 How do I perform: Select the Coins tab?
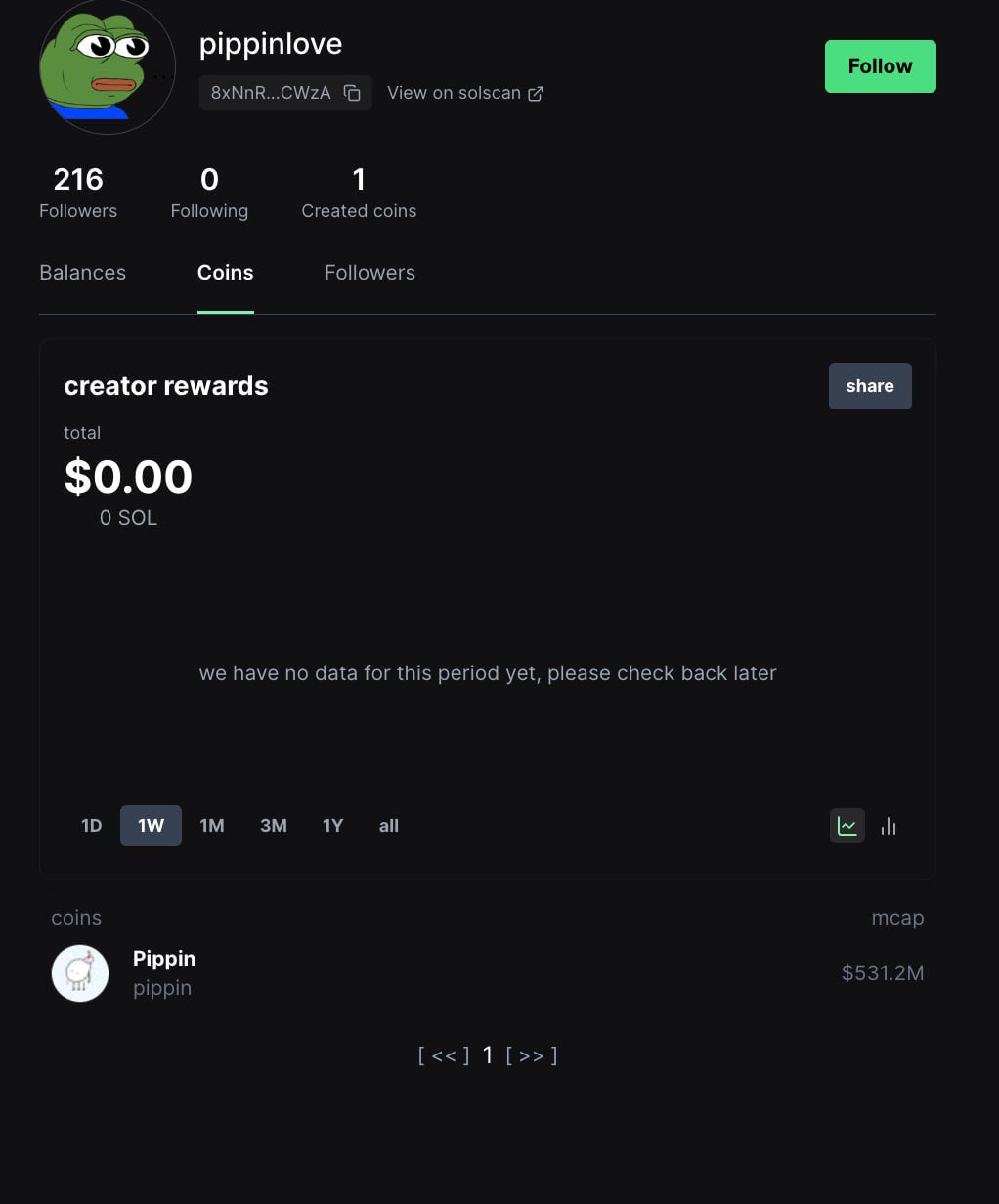point(225,273)
